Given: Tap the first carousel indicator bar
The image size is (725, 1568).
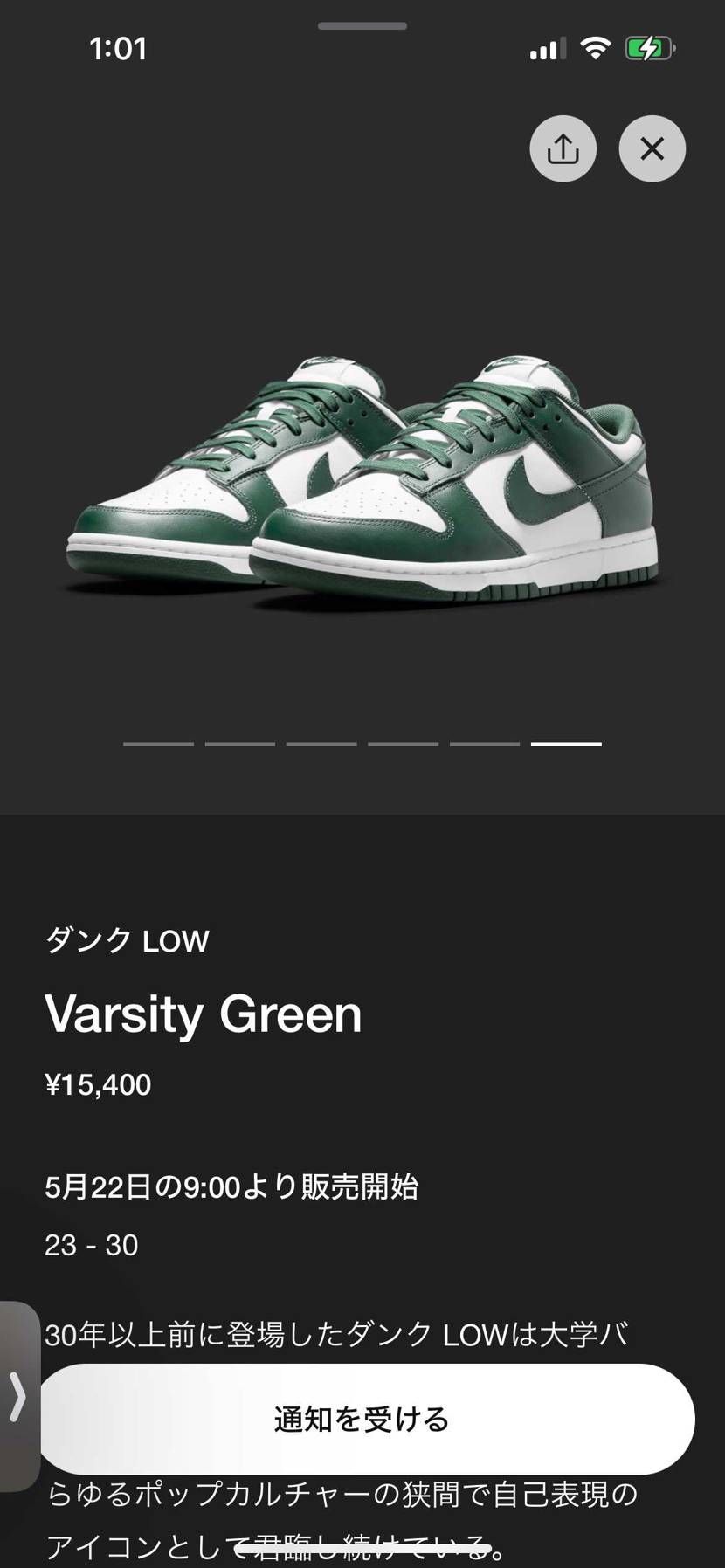Looking at the screenshot, I should tap(159, 744).
